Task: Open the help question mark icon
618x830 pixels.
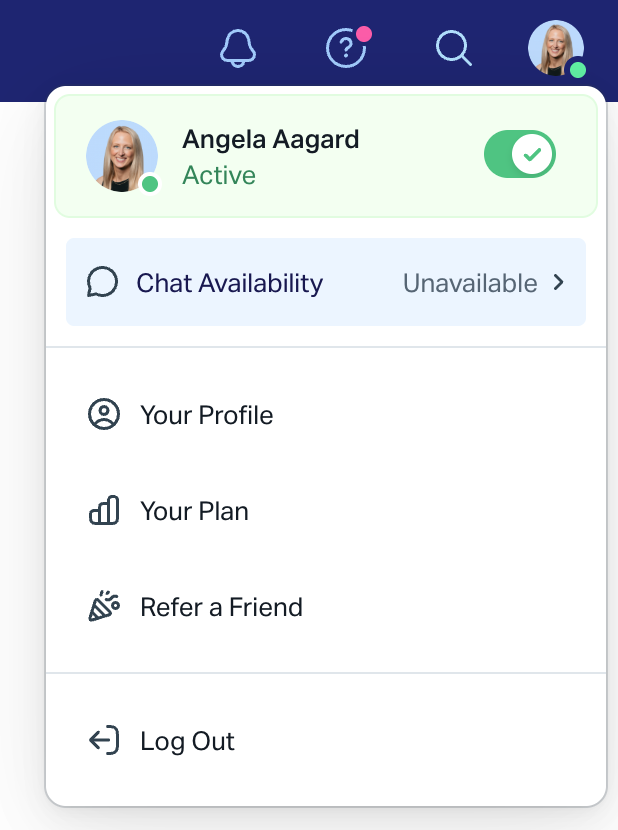Action: (346, 48)
